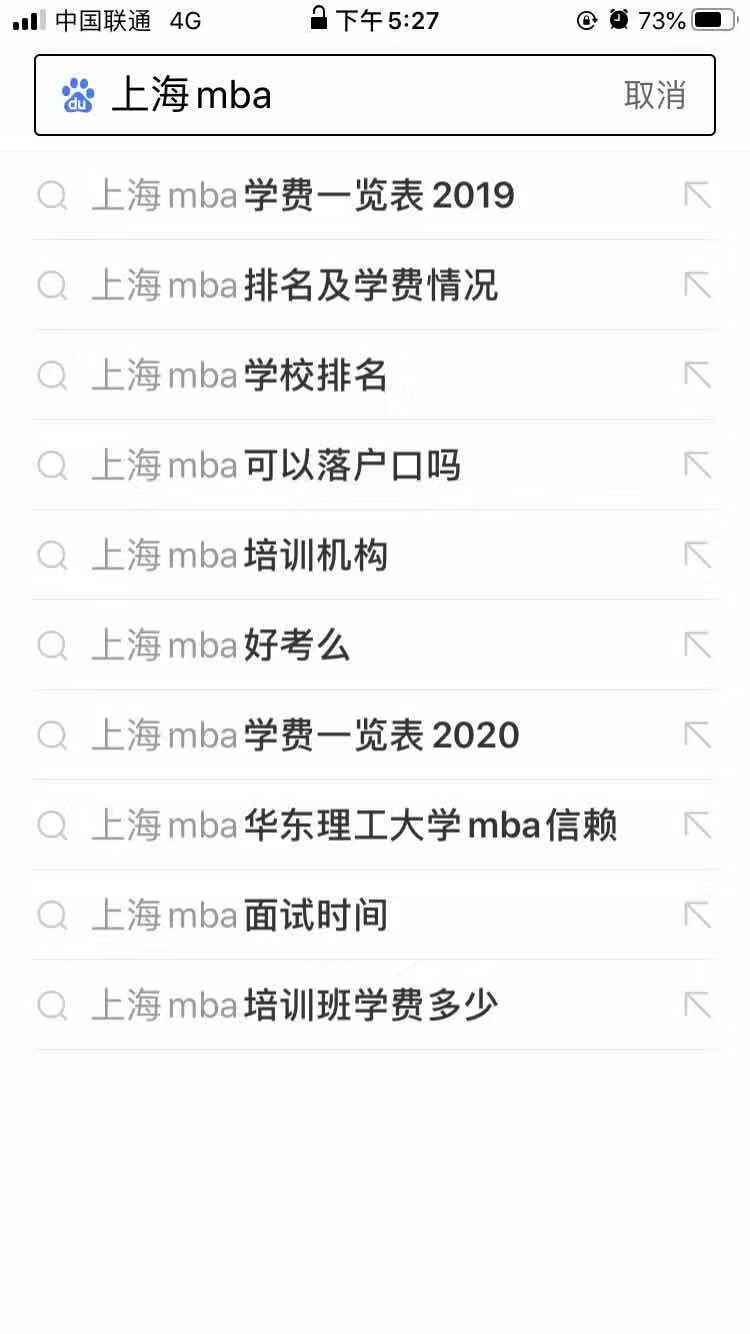Use the arrow icon next to 上海mba面试时间
This screenshot has height=1334, width=750.
[x=697, y=916]
